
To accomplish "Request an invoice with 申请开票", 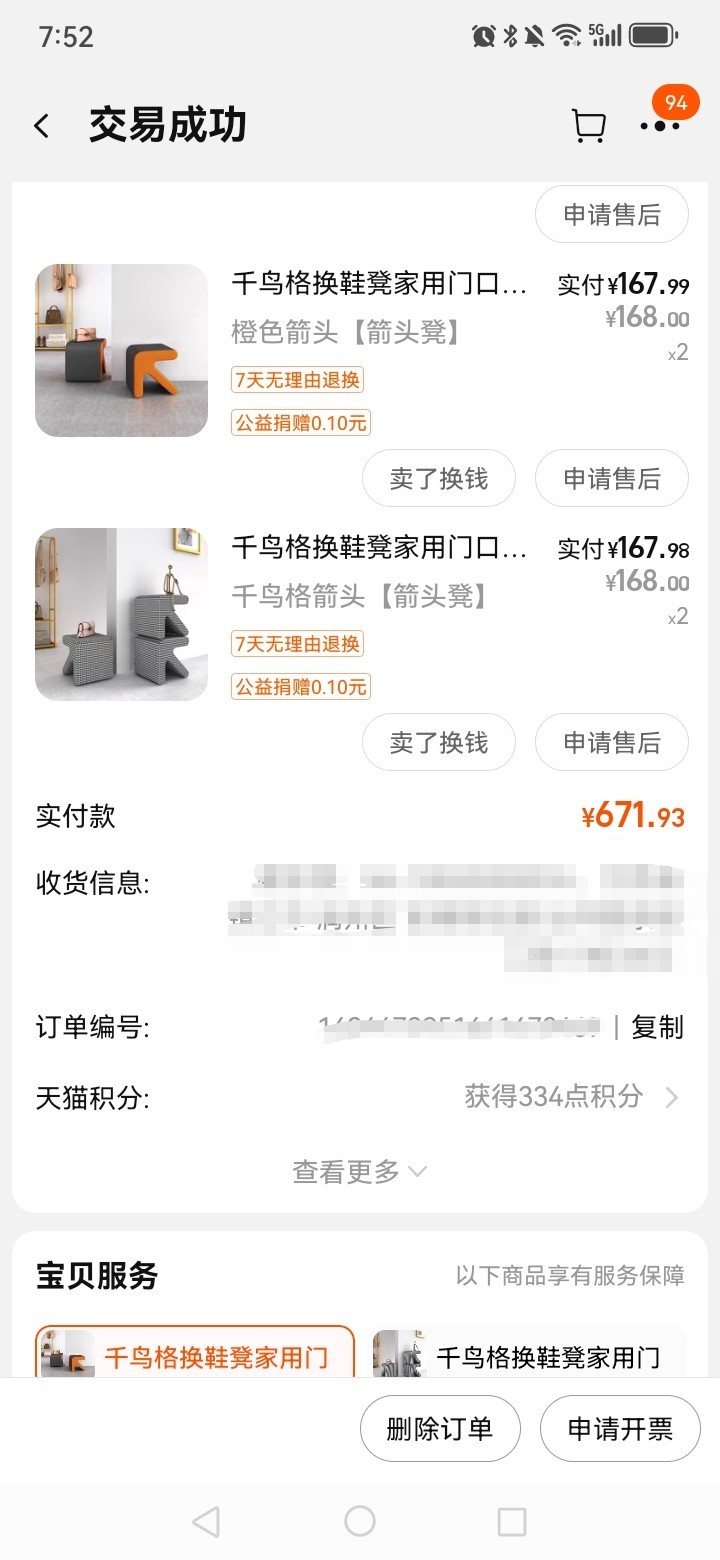I will point(620,1429).
